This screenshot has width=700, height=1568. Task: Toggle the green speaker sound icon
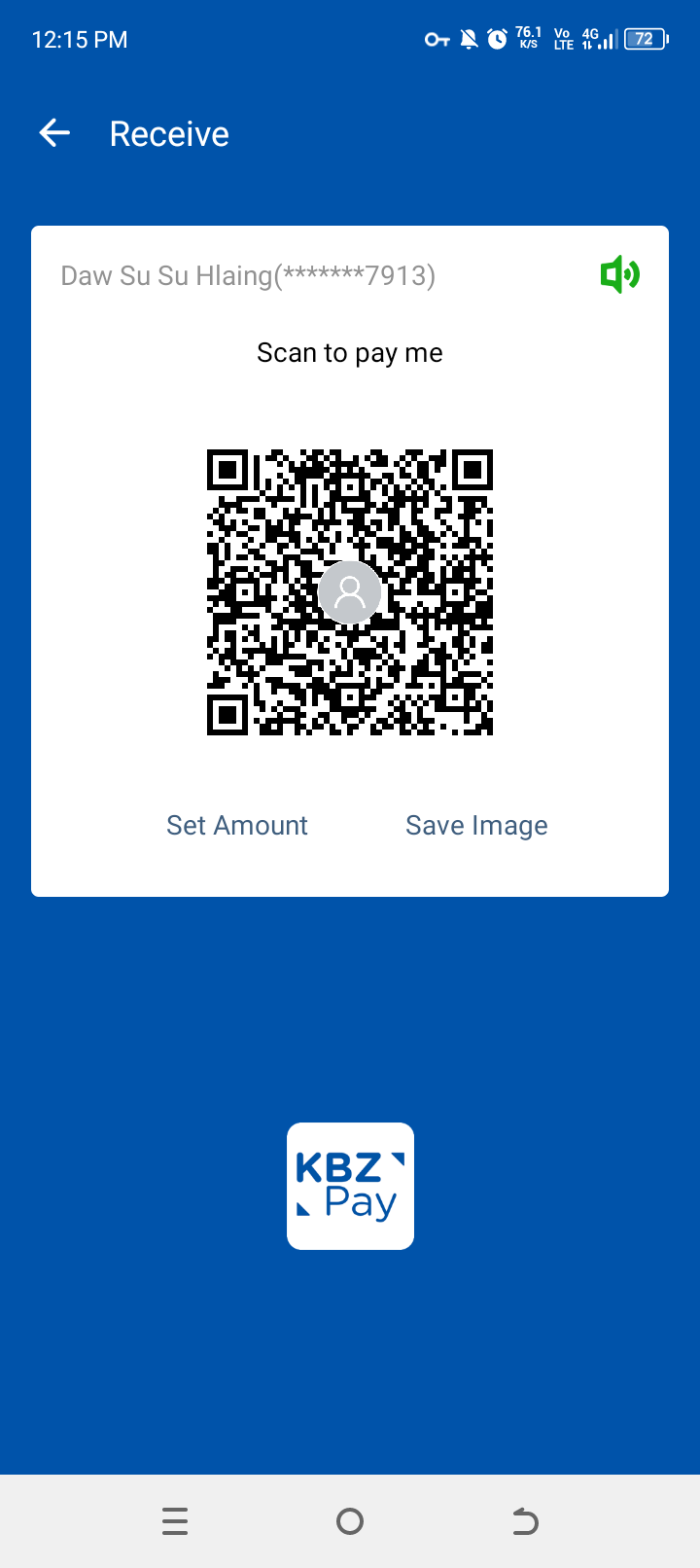coord(619,275)
